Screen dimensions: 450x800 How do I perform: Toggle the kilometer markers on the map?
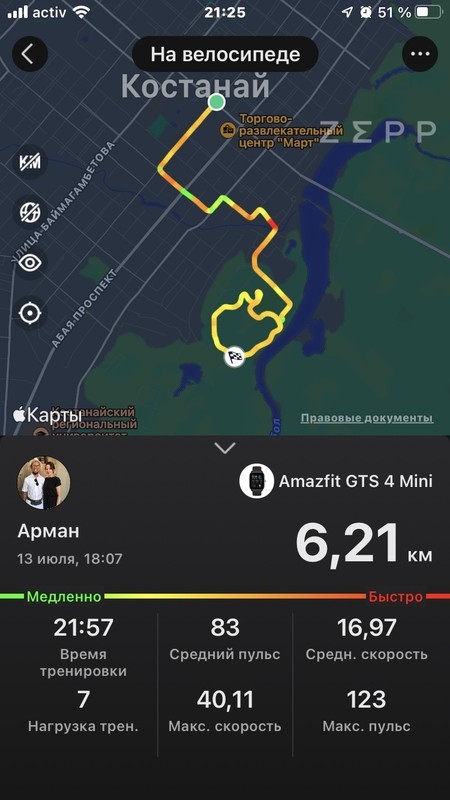30,162
